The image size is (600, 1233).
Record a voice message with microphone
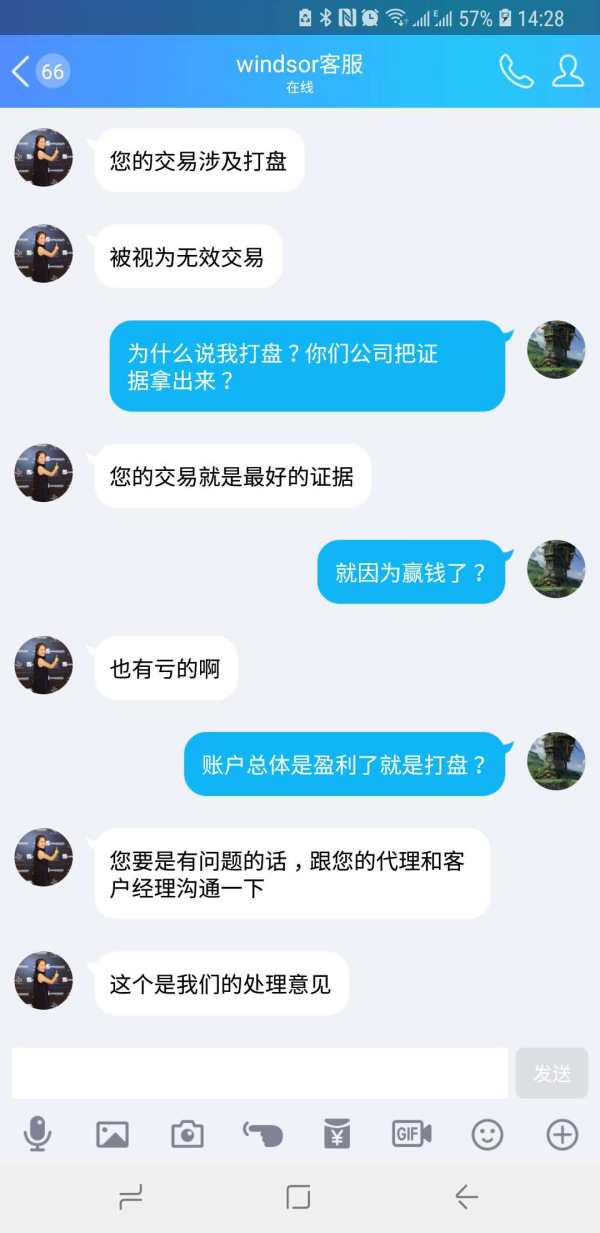pos(37,1133)
